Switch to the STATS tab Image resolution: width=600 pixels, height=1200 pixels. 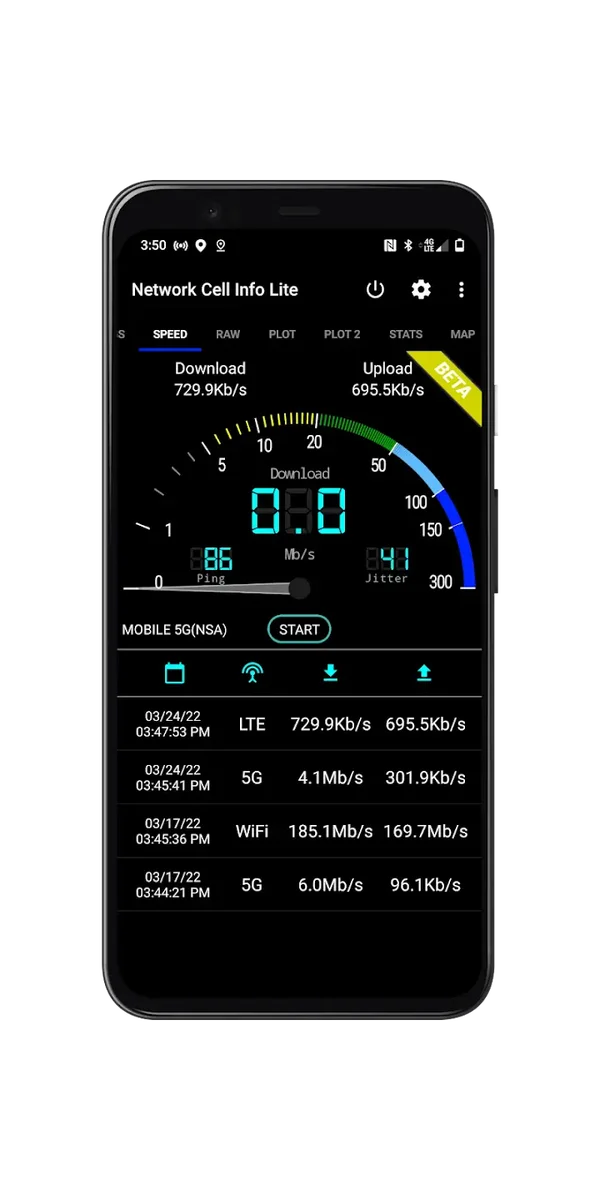pyautogui.click(x=406, y=334)
